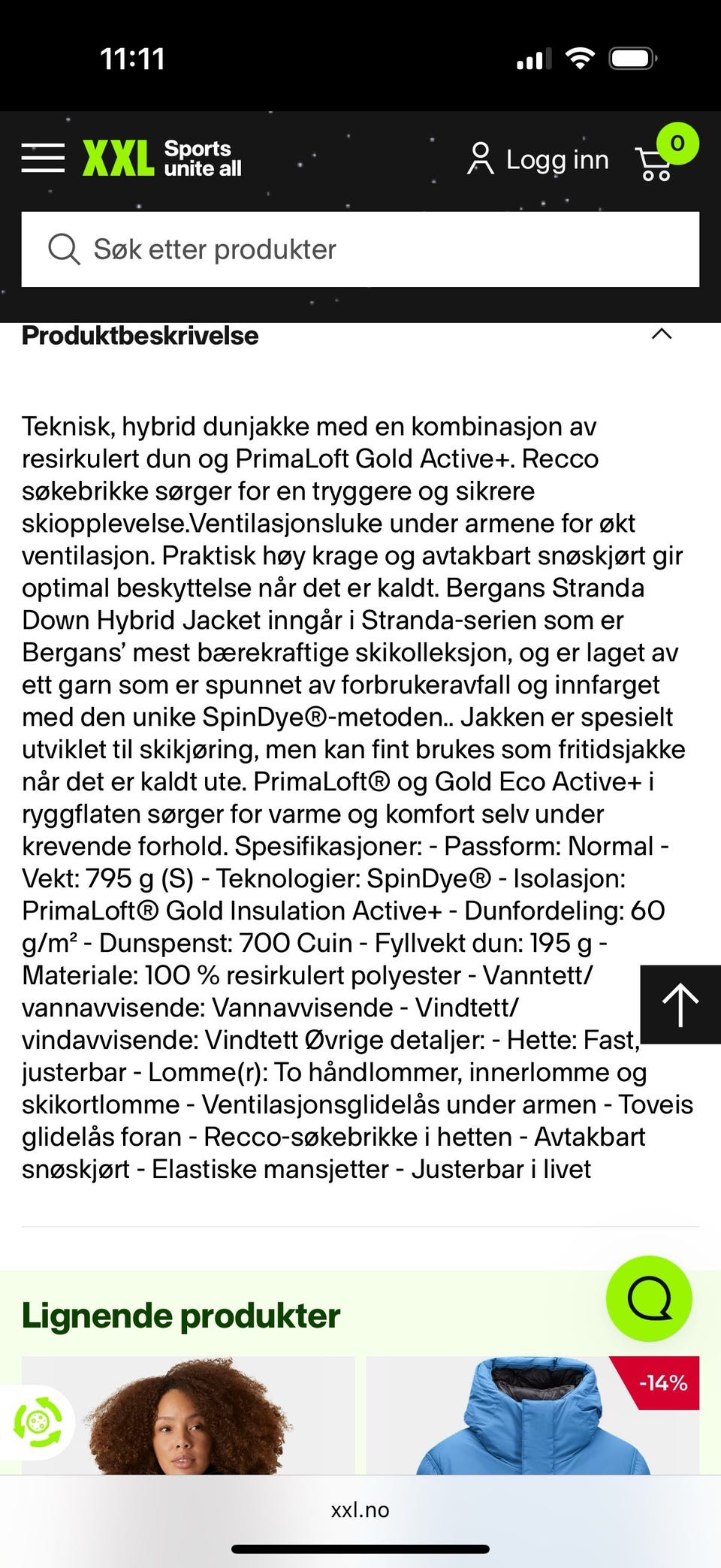
Task: Click the Produktbeskrivelse section header
Action: pos(140,335)
